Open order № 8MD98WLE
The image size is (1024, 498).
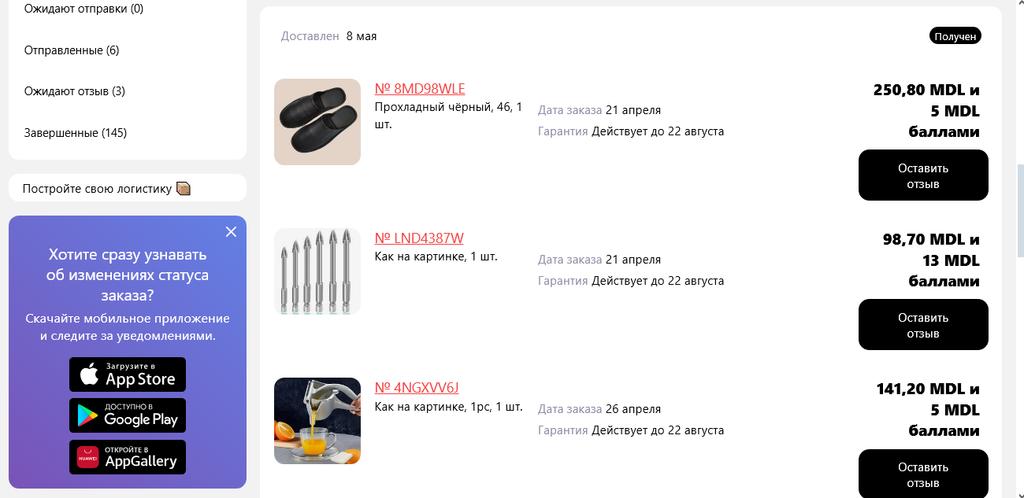point(420,88)
